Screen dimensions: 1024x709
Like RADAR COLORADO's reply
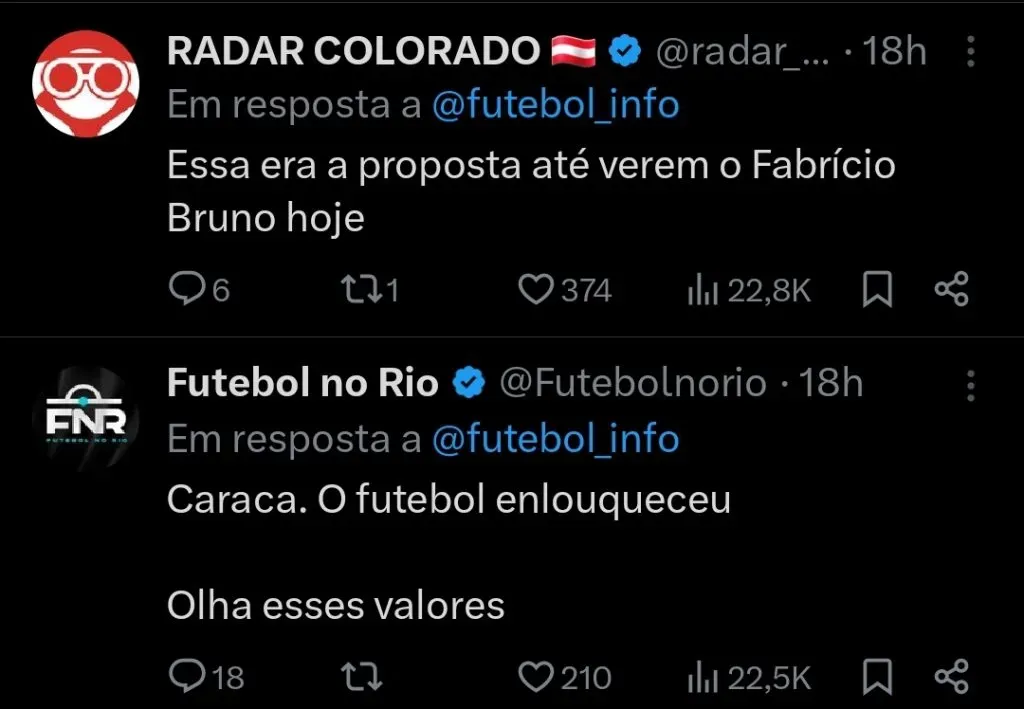pyautogui.click(x=537, y=290)
